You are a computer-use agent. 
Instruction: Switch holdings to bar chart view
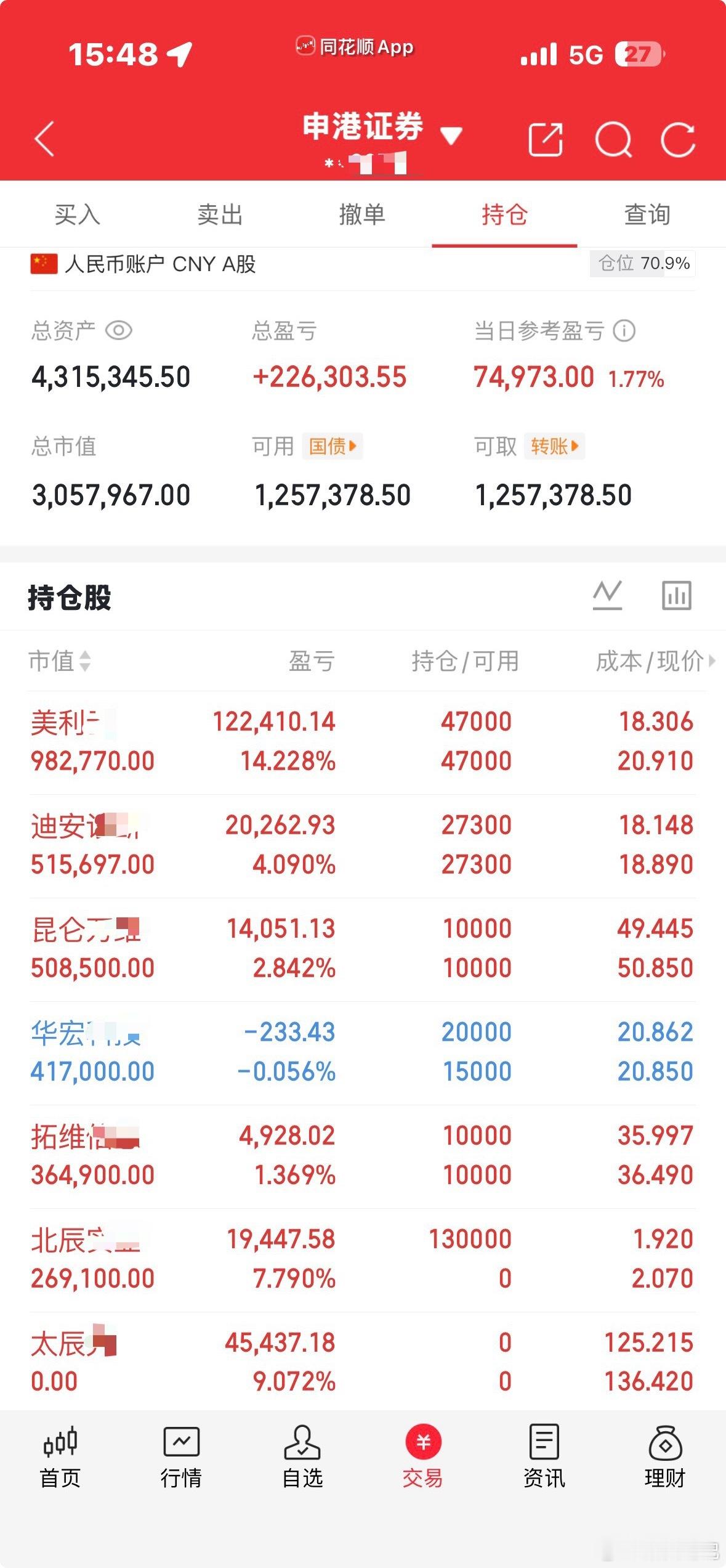click(676, 596)
